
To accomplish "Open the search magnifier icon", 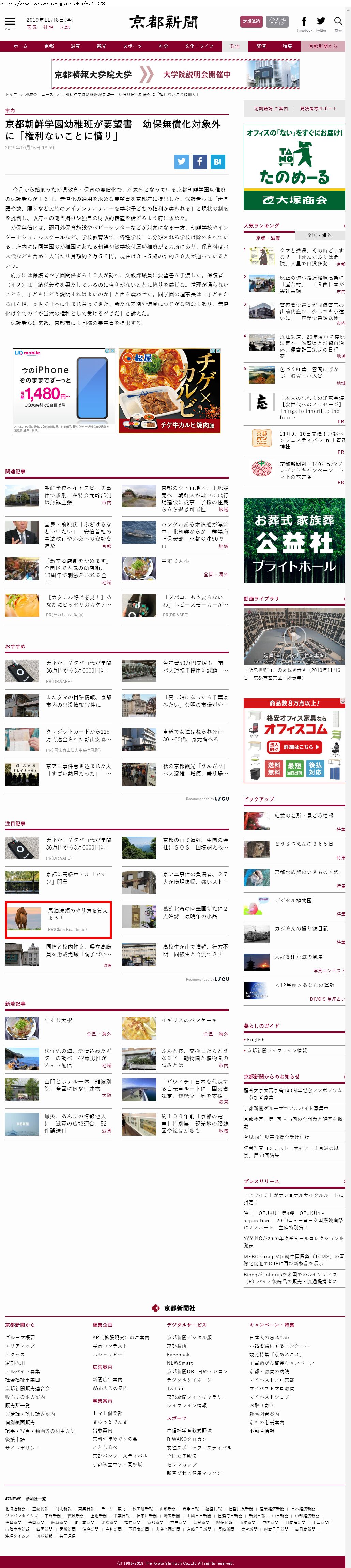I will pos(338,21).
